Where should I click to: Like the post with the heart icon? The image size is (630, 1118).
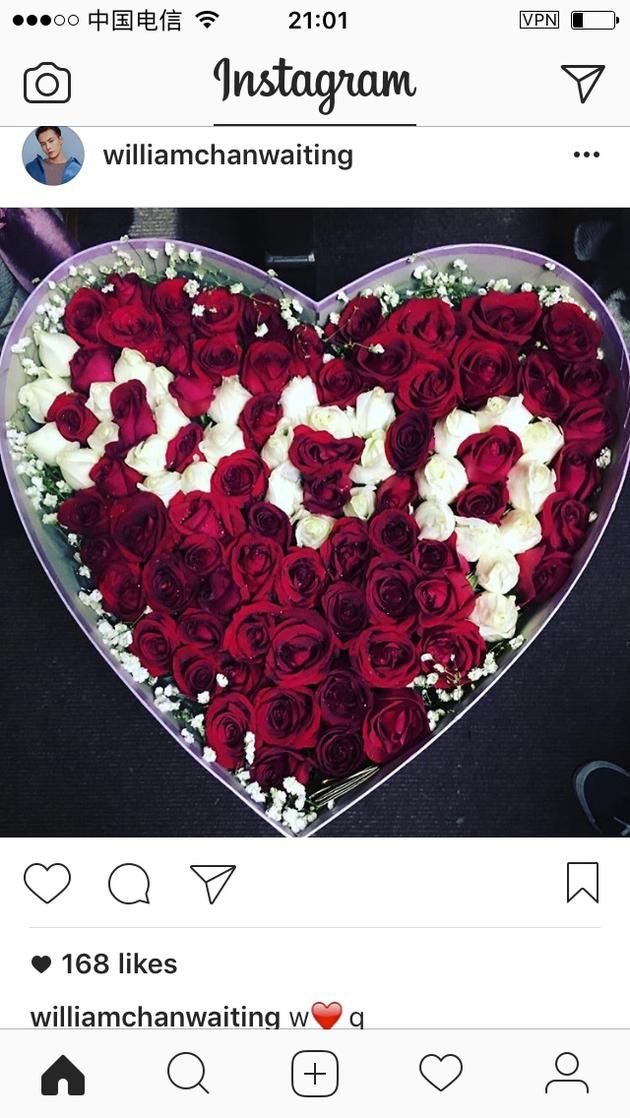[x=47, y=883]
